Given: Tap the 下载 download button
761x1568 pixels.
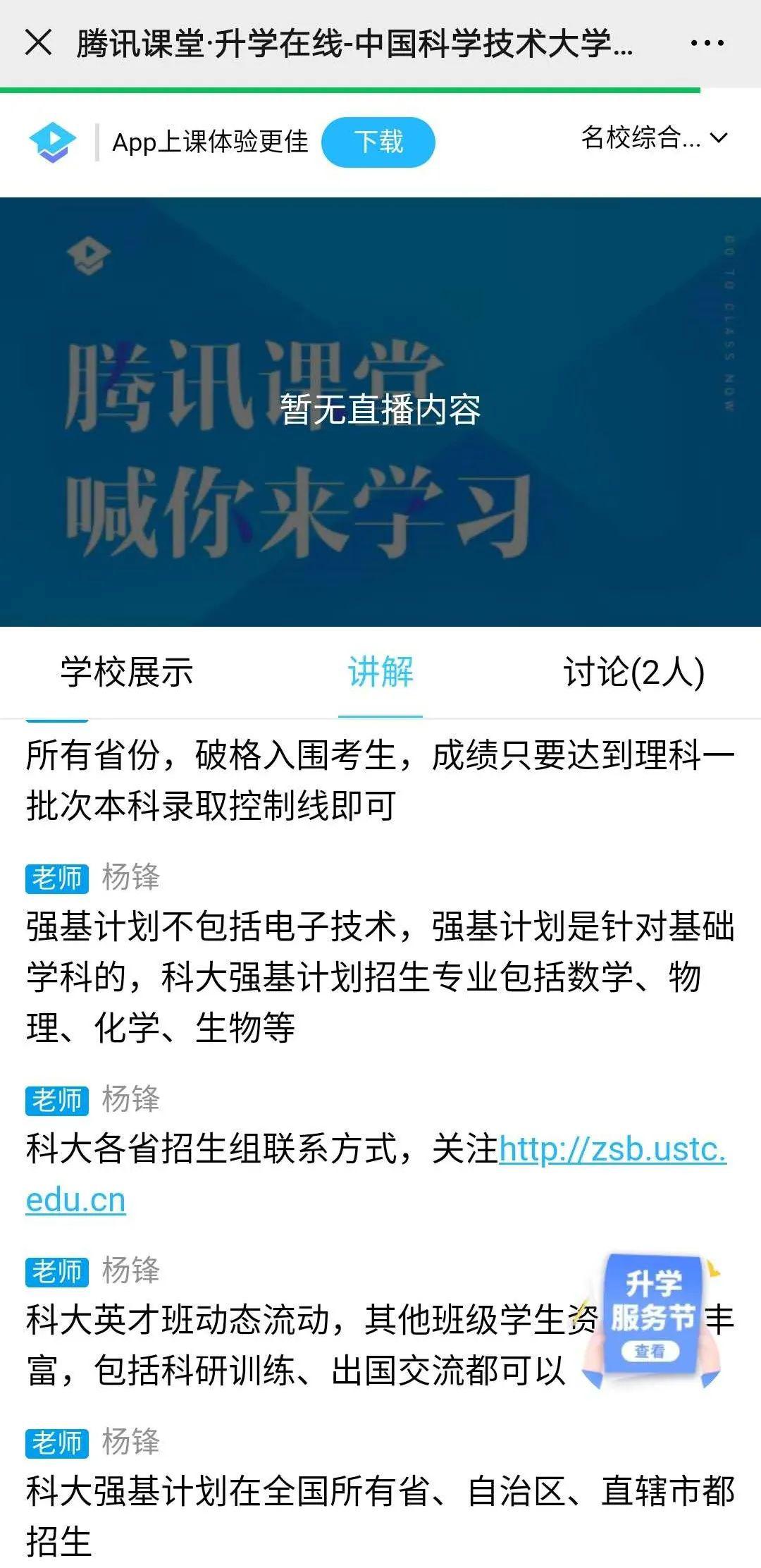Looking at the screenshot, I should [378, 142].
